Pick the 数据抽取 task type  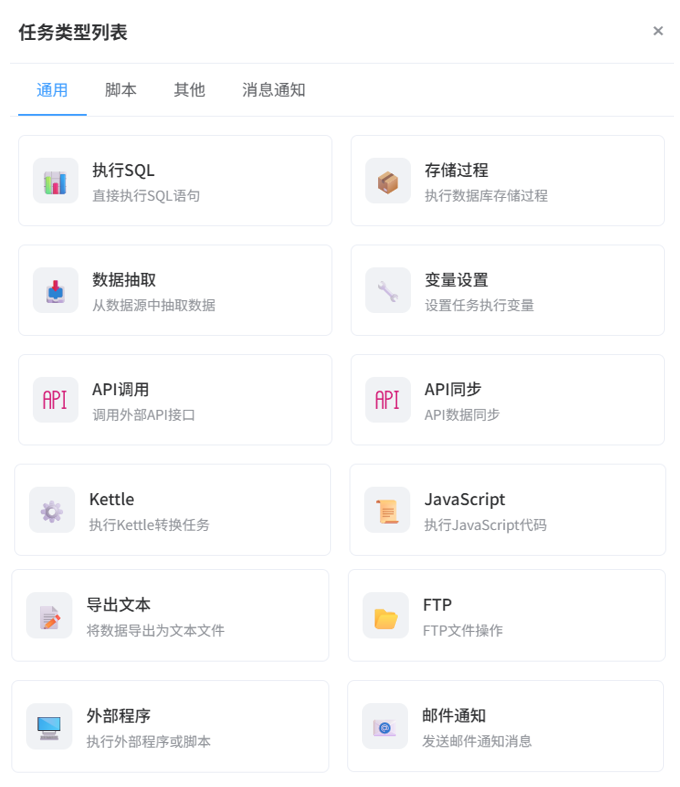(x=175, y=291)
